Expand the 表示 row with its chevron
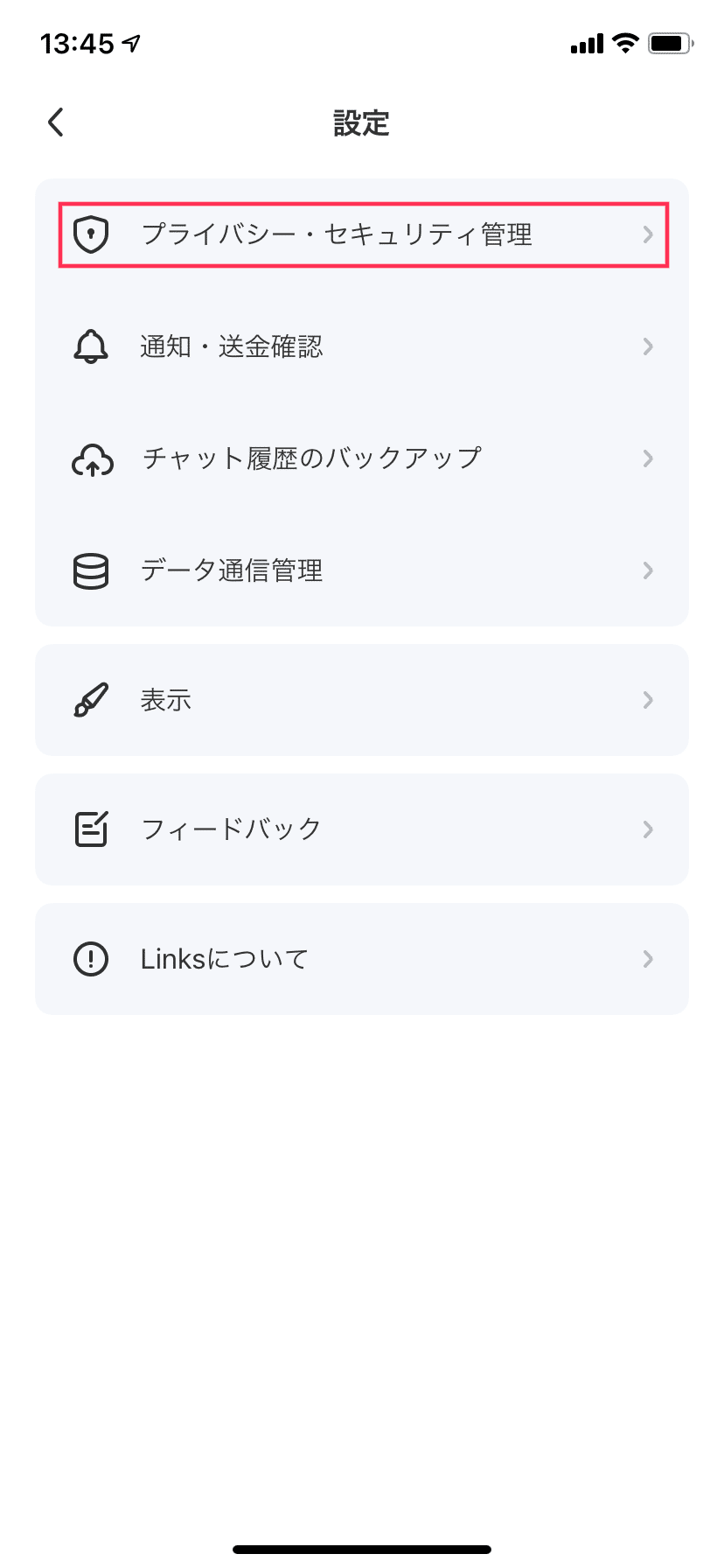 click(x=648, y=699)
